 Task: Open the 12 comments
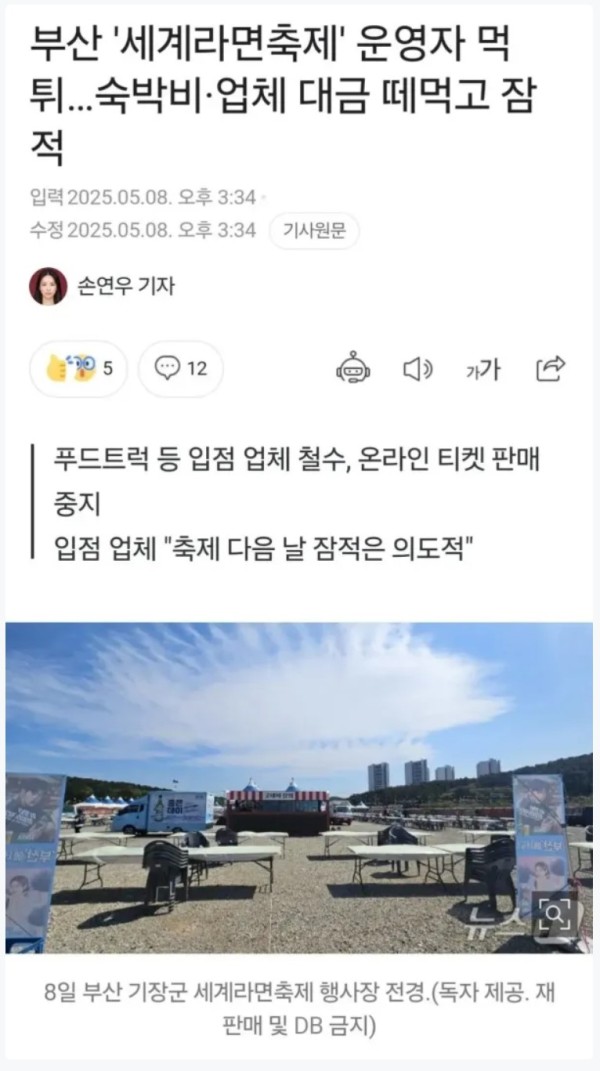coord(181,368)
